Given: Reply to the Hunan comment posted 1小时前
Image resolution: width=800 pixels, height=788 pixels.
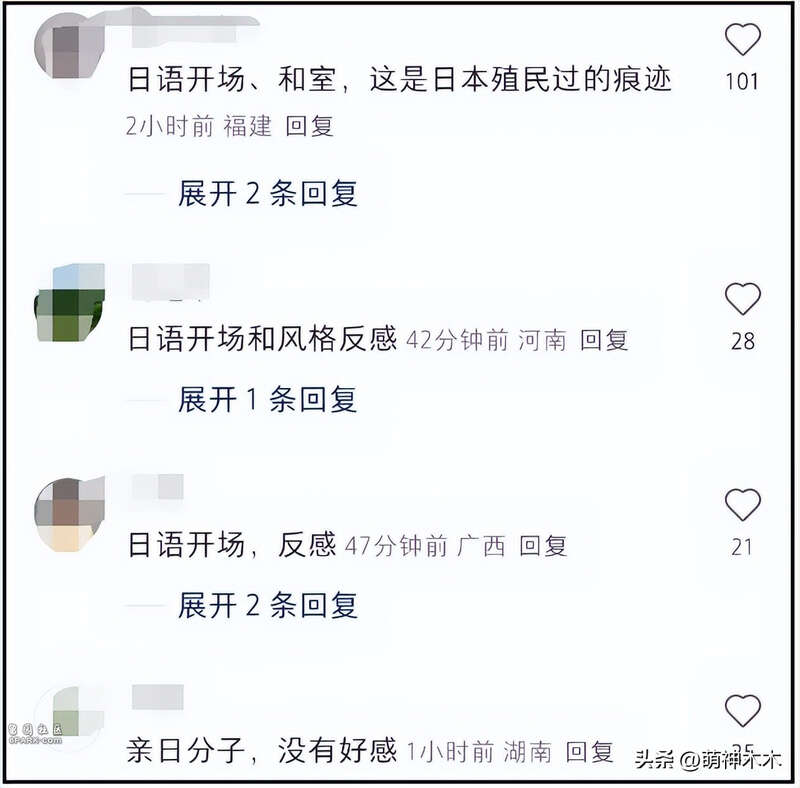Looking at the screenshot, I should (x=589, y=751).
